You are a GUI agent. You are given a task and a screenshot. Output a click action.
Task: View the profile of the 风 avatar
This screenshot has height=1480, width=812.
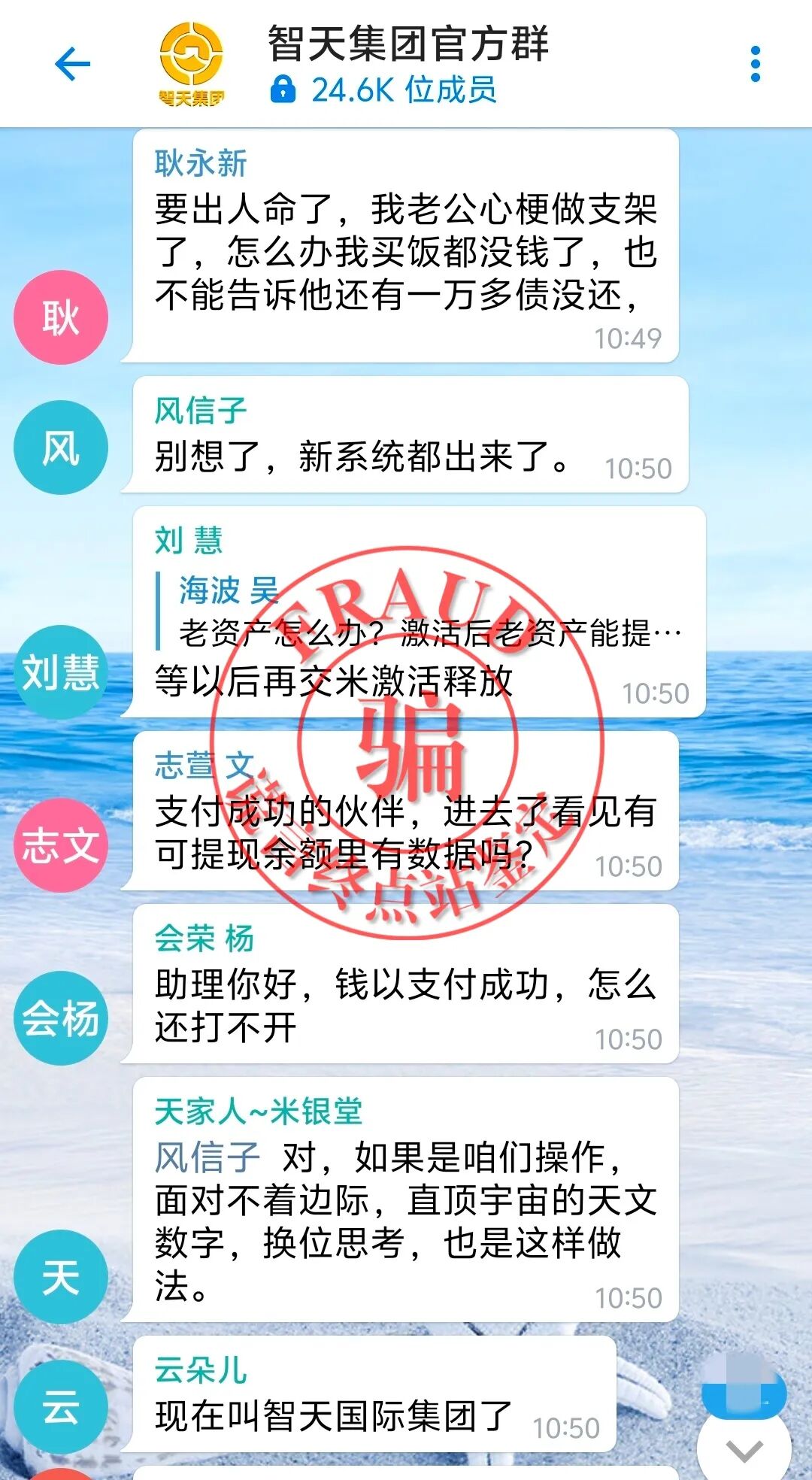pos(61,448)
